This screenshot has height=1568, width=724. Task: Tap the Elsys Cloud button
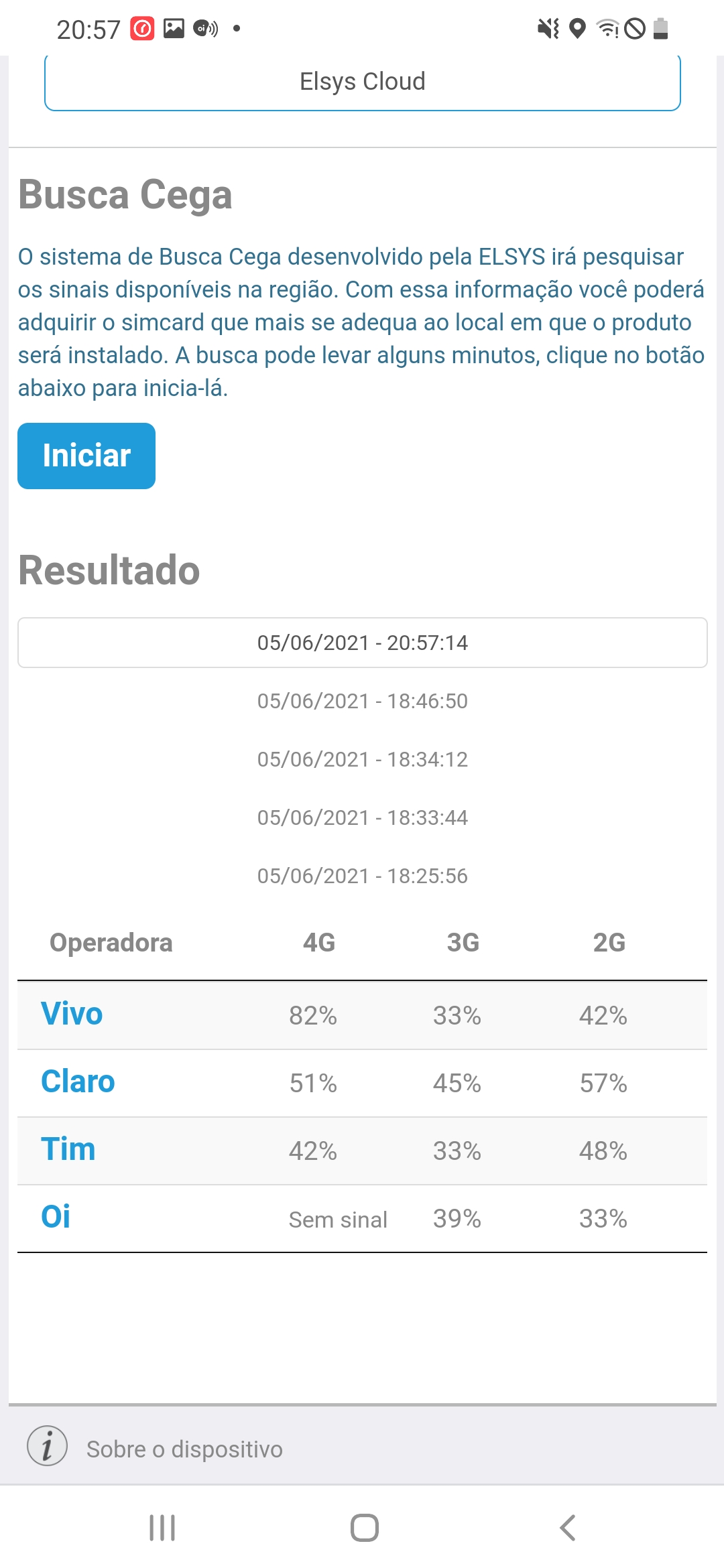(x=362, y=82)
